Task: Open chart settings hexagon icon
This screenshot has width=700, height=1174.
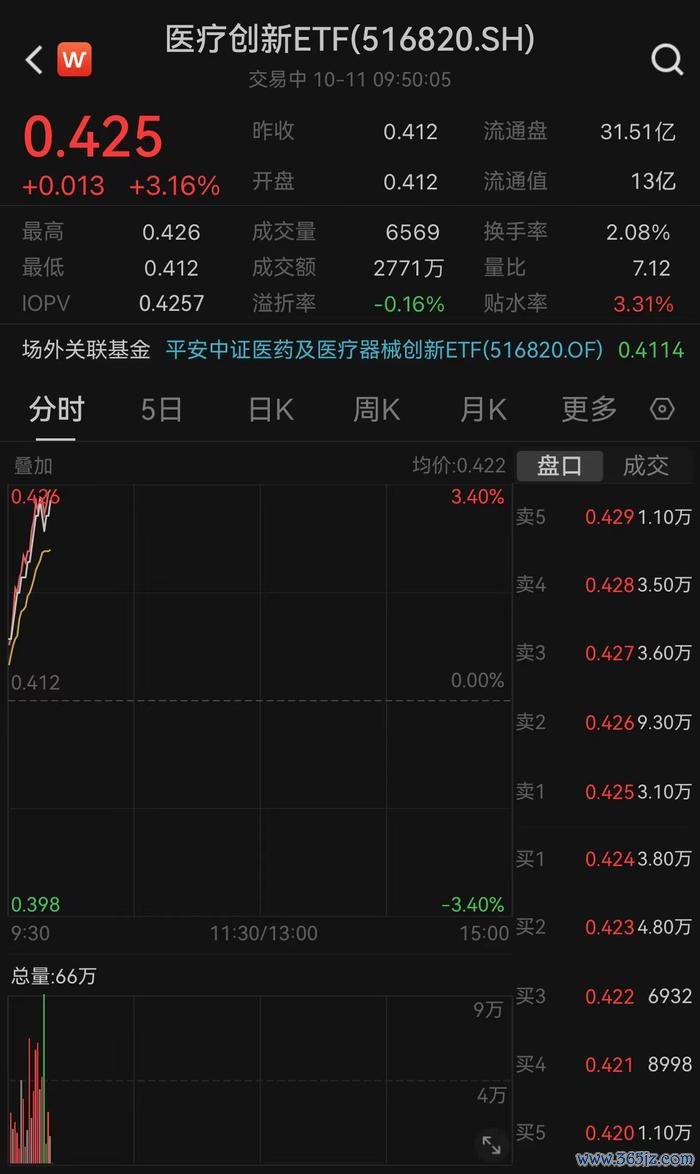Action: point(662,409)
